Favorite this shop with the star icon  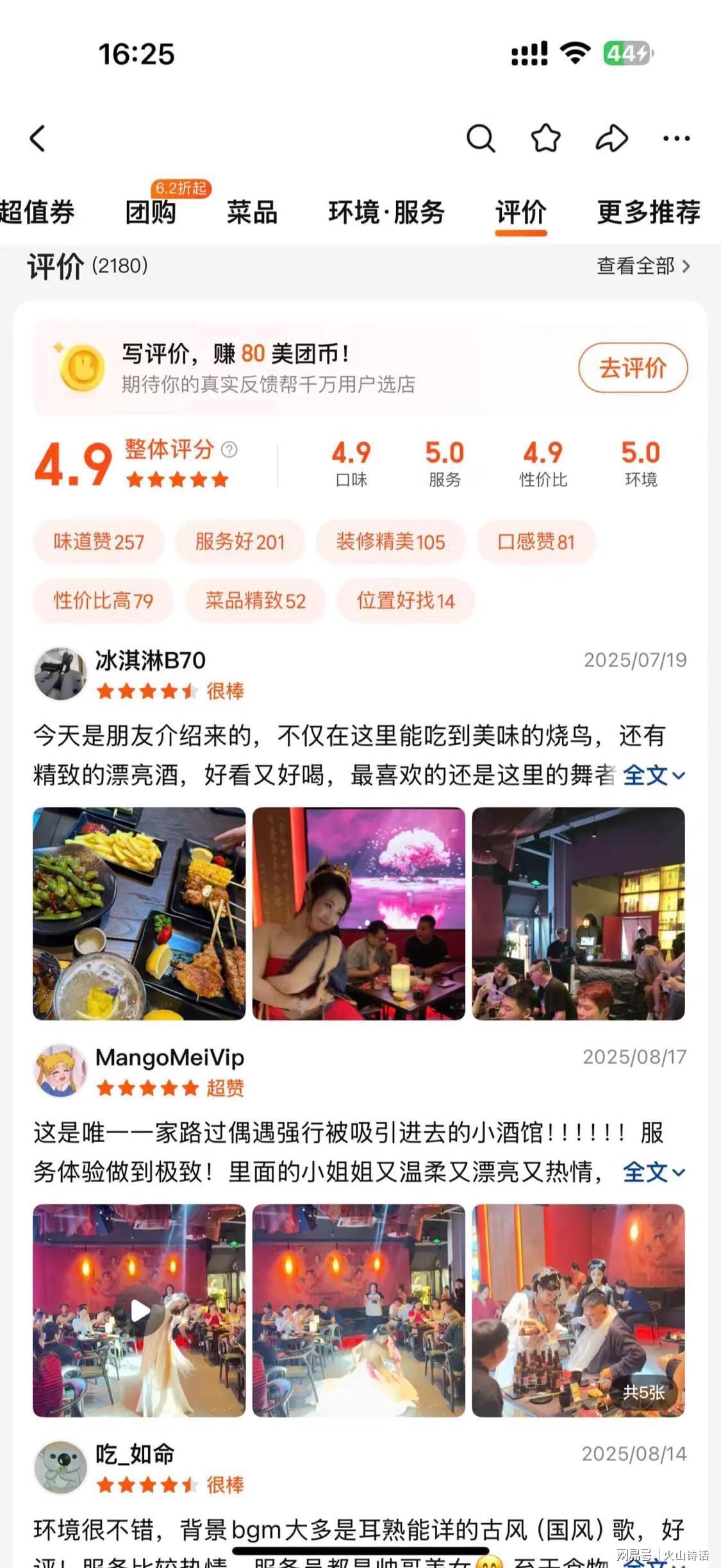[x=546, y=138]
